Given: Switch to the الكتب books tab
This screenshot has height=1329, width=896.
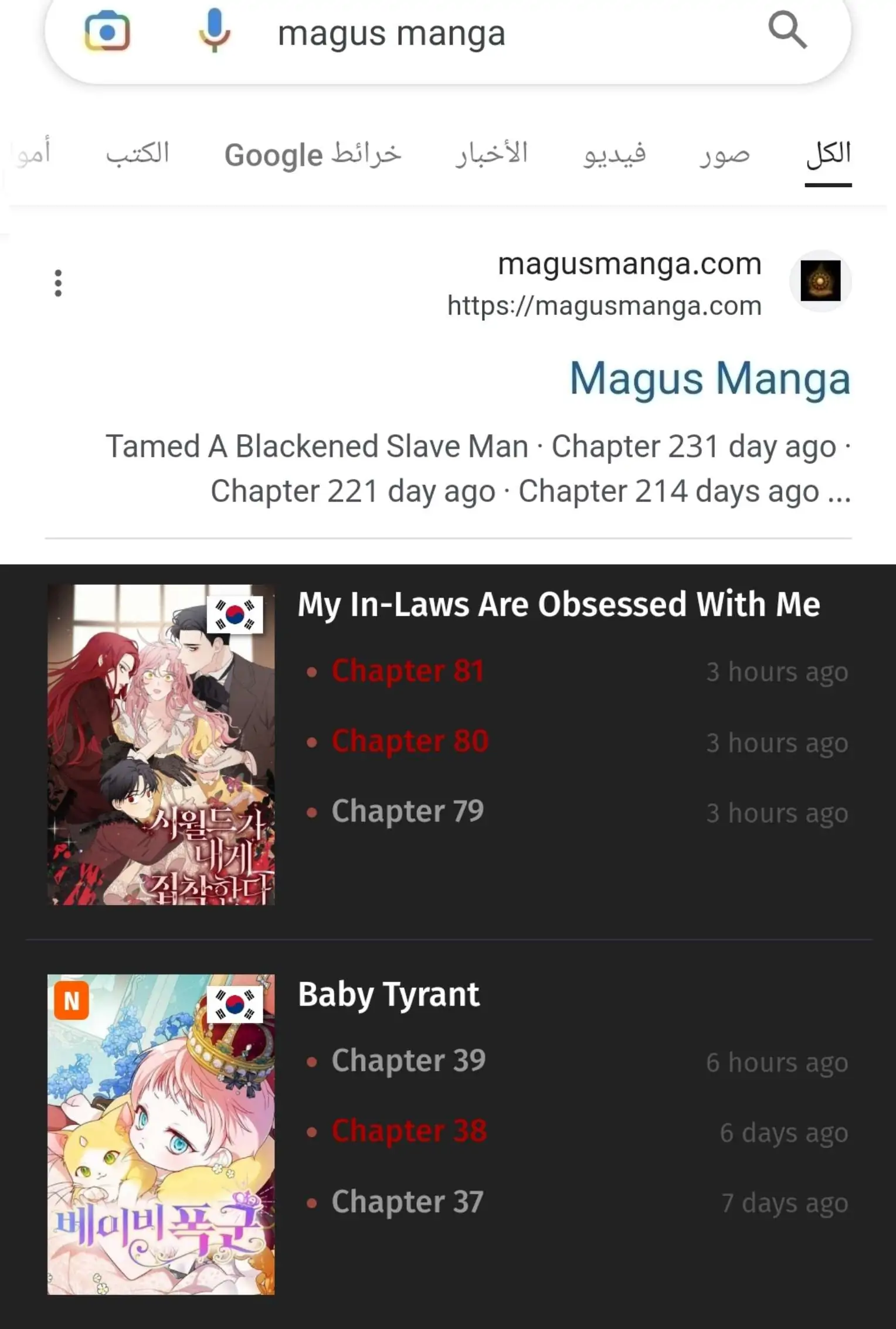Looking at the screenshot, I should 137,154.
